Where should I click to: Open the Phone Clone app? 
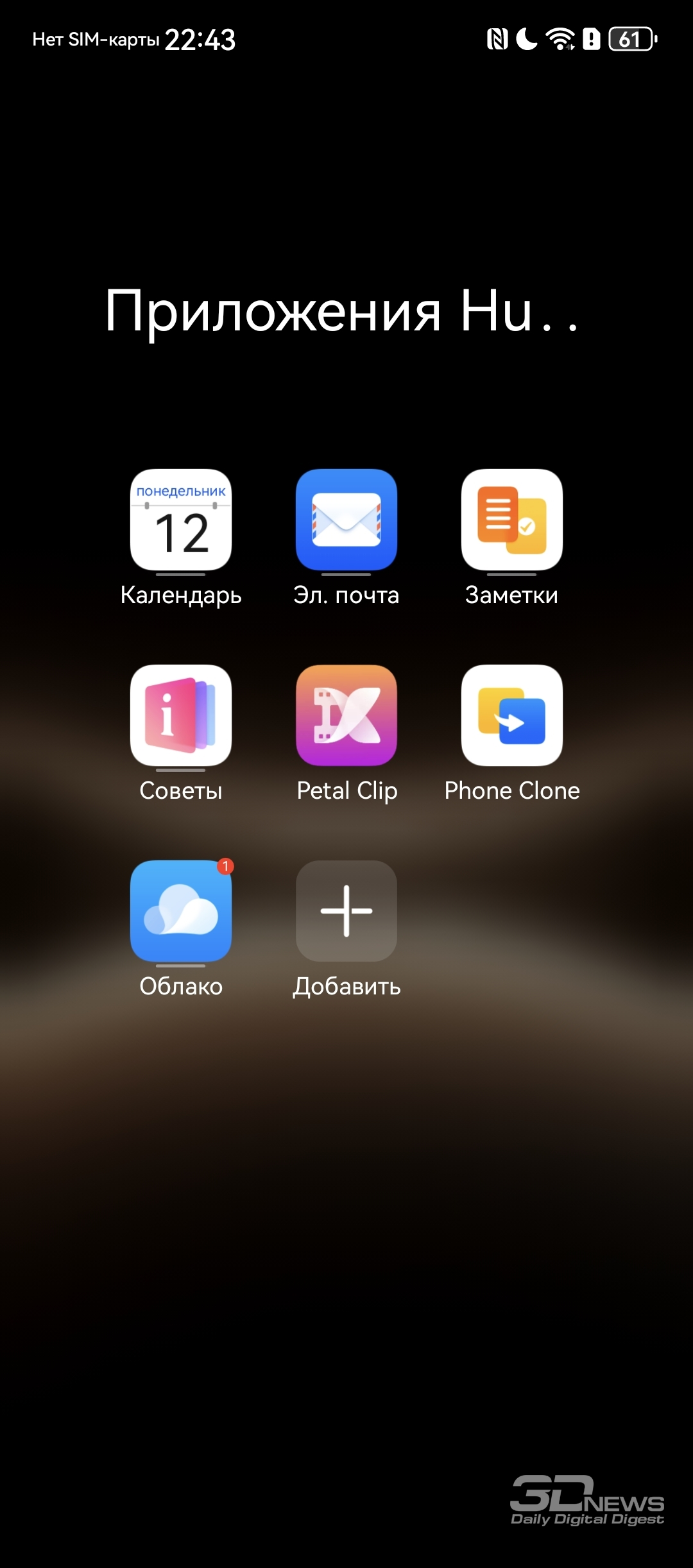click(511, 715)
